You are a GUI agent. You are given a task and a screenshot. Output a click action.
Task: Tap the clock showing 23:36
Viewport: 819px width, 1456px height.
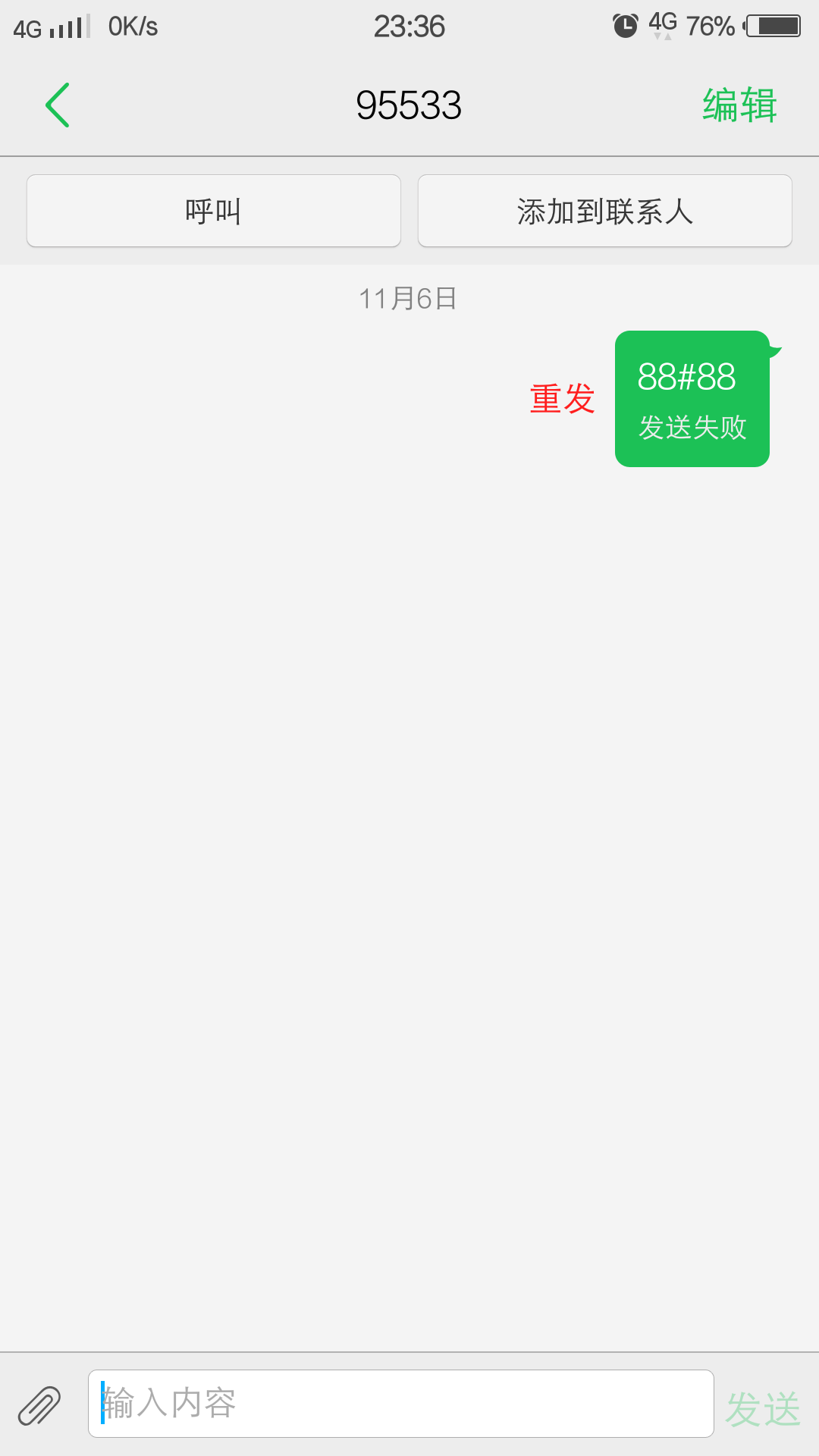point(409,27)
